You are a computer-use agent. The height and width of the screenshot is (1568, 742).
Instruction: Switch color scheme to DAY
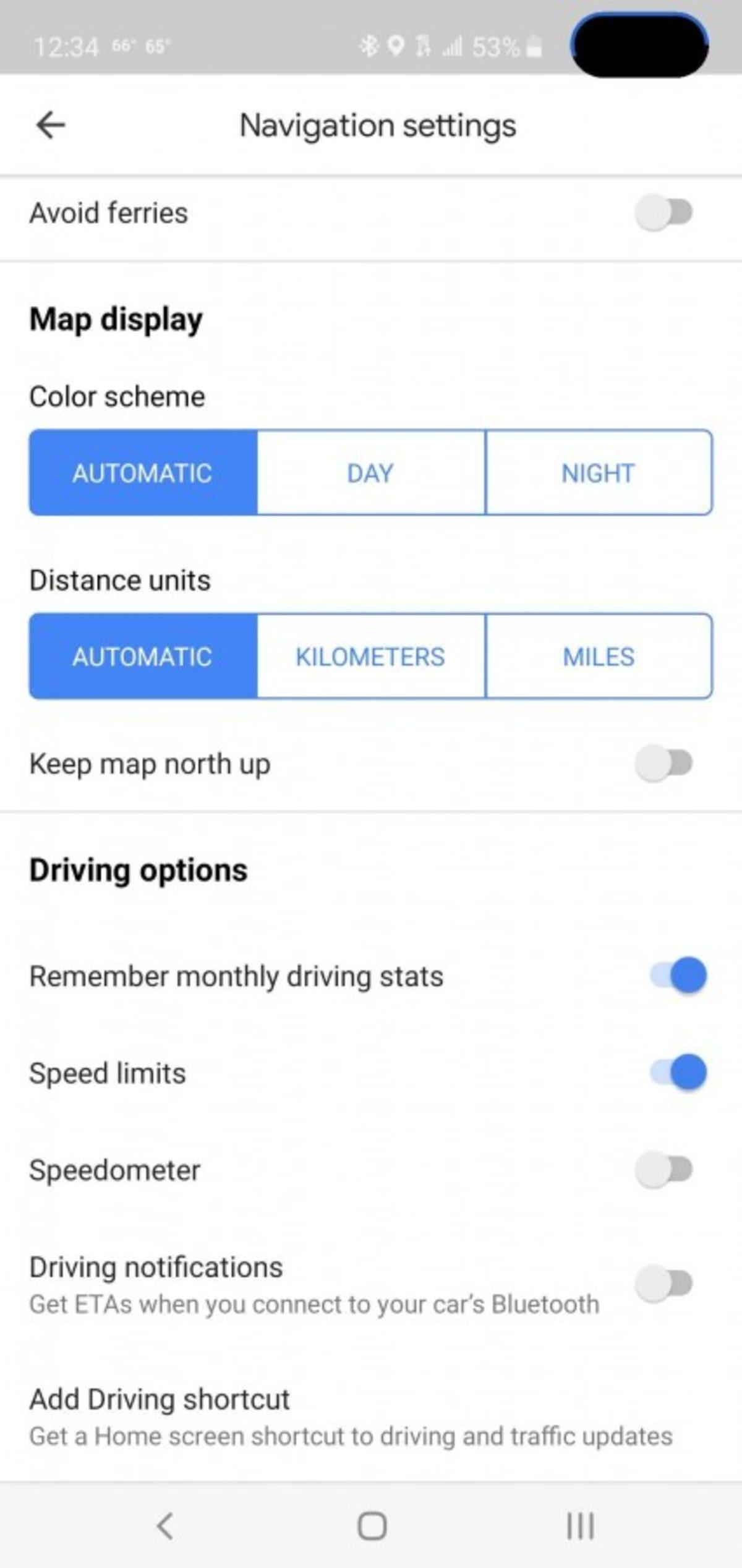coord(370,473)
